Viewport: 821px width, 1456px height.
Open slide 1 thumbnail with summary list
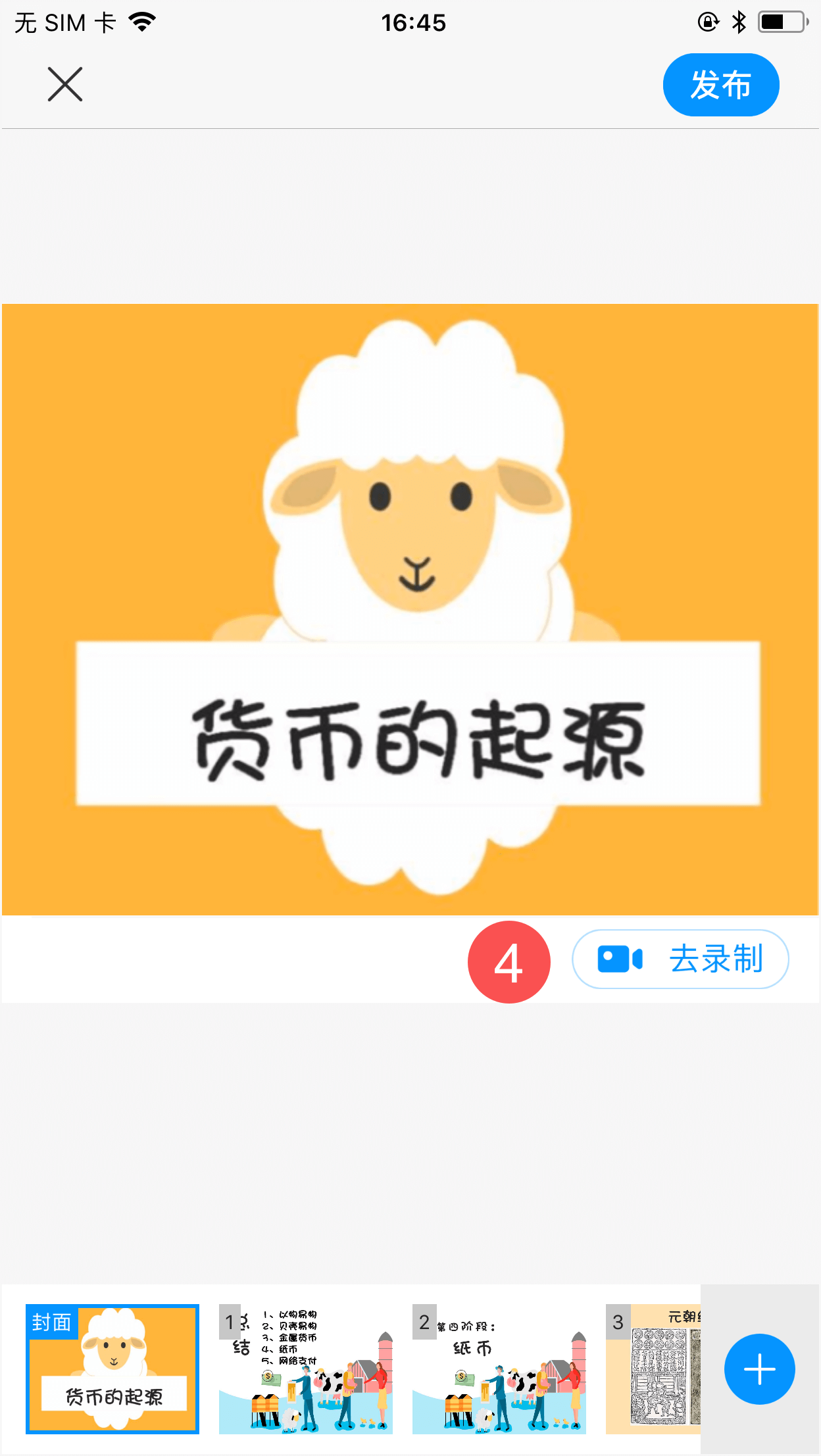[x=306, y=1369]
